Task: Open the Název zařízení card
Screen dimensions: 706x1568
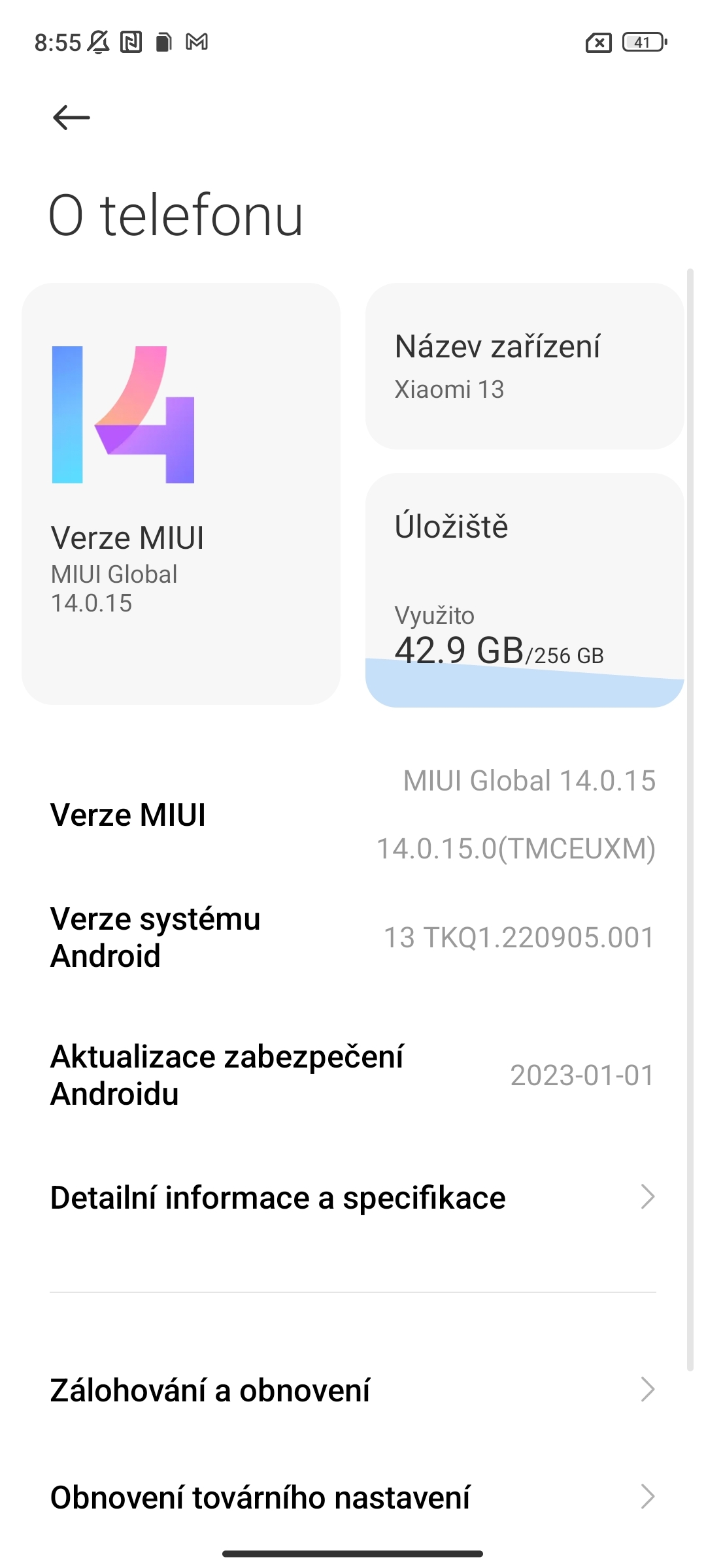Action: point(524,366)
